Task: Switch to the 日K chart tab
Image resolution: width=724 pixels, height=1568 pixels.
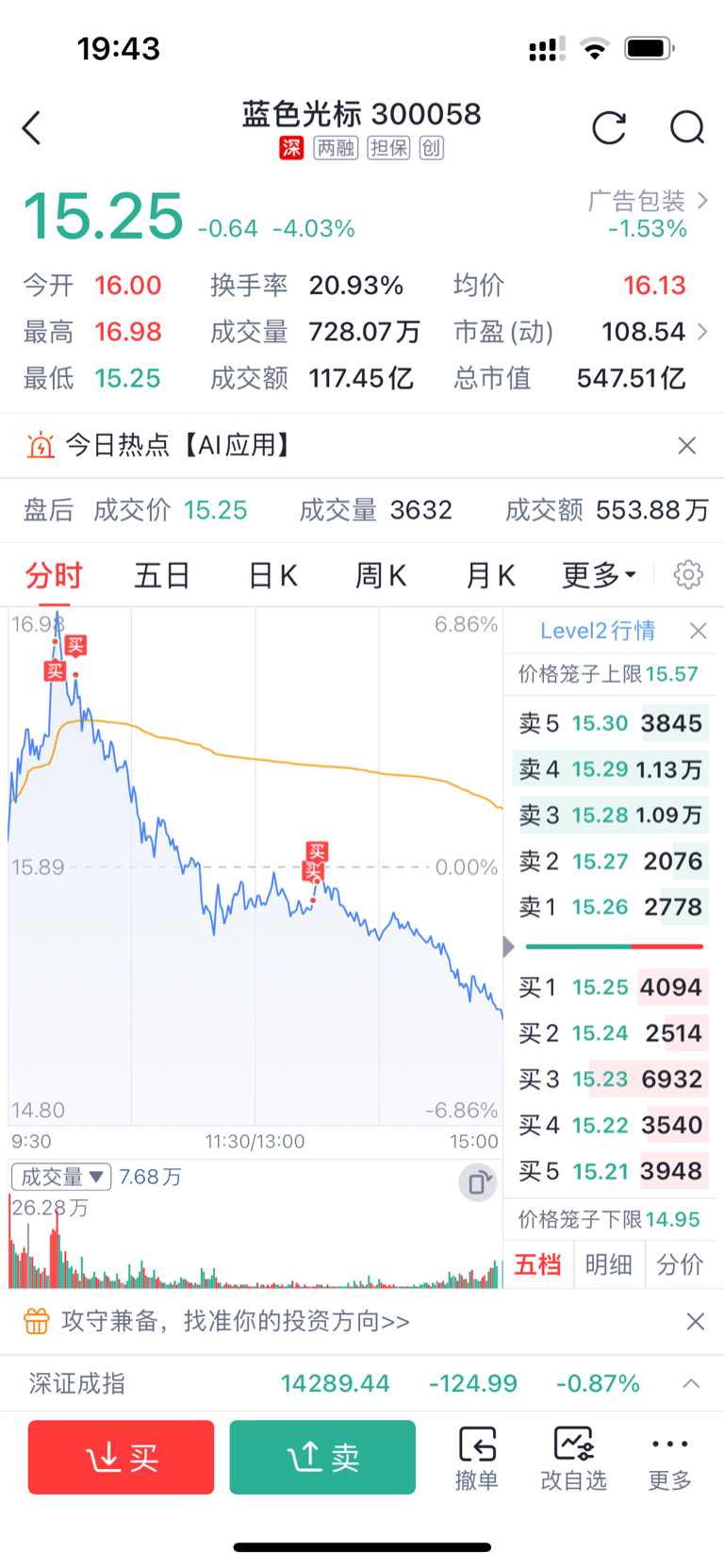Action: [x=272, y=575]
